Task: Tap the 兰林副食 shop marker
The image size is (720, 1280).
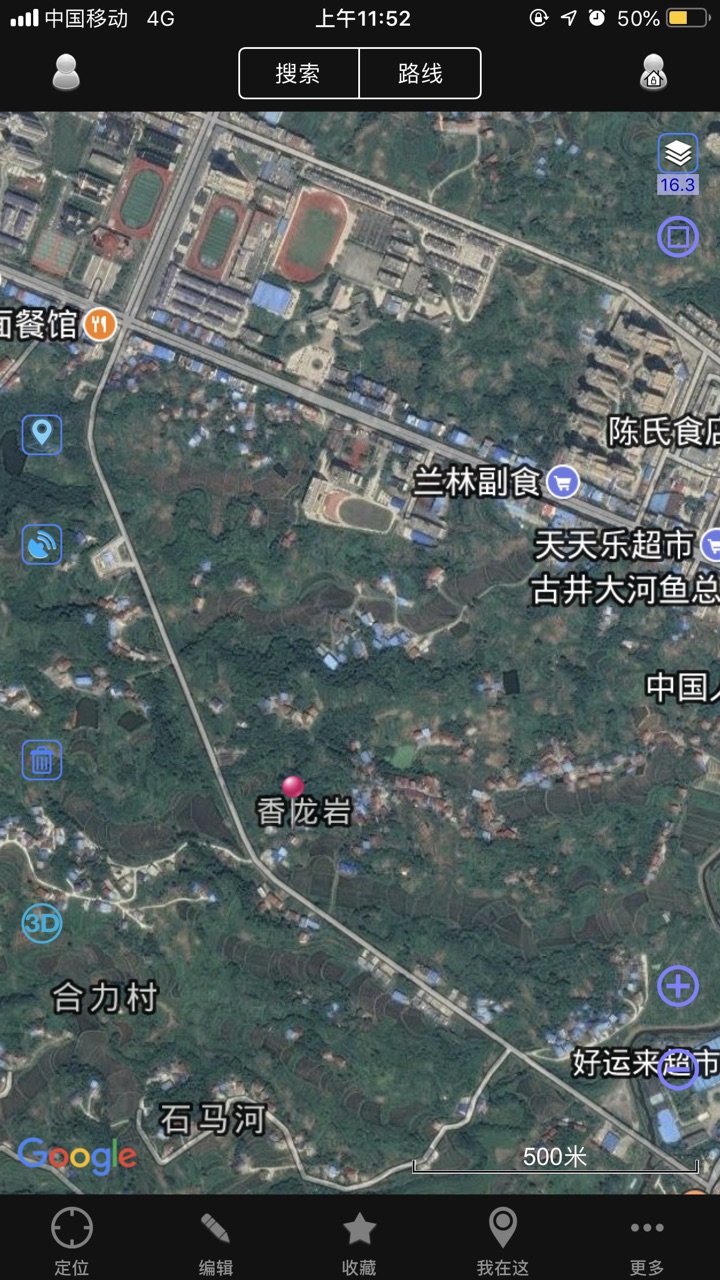Action: pyautogui.click(x=563, y=483)
